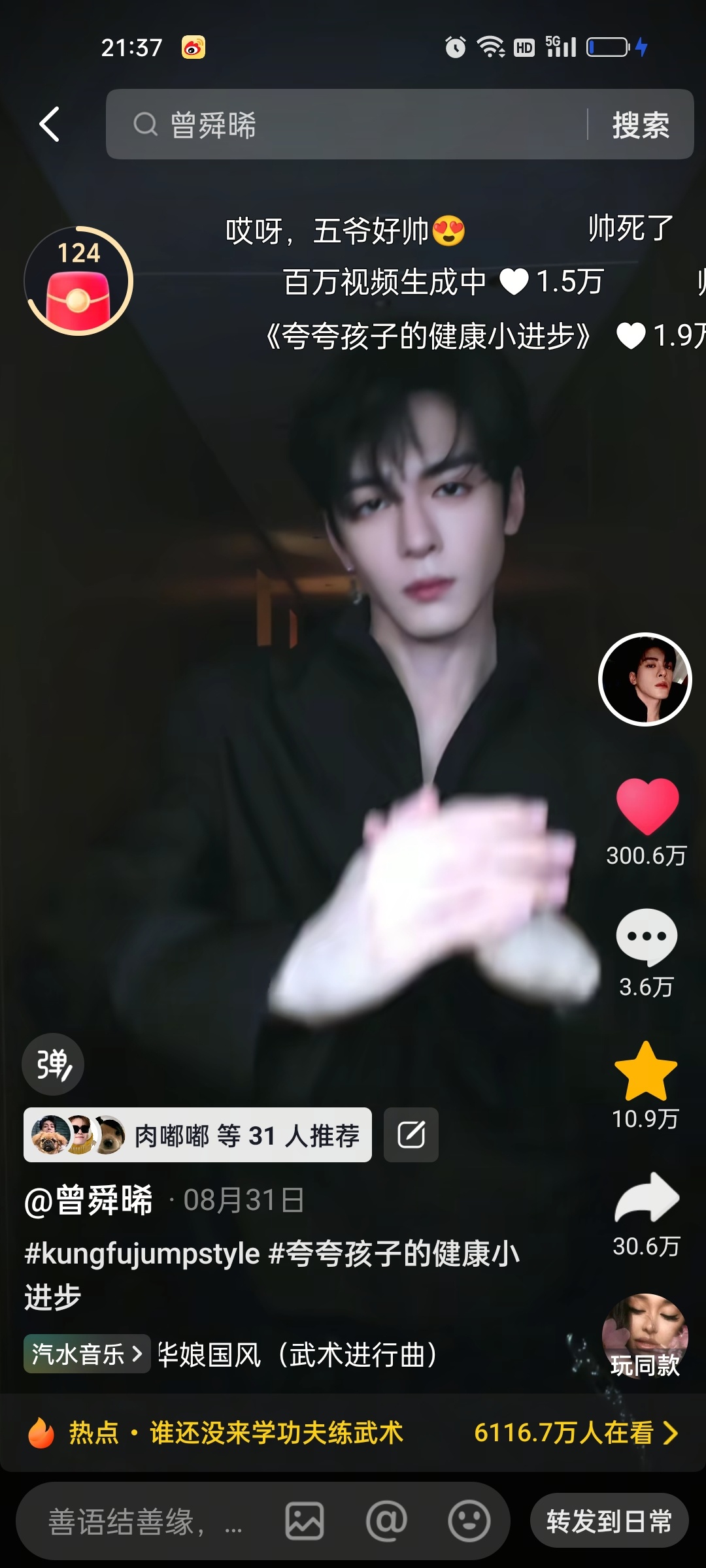Open the 肉嘟嘟 等 31 人推荐 chip
Viewport: 706px width, 1568px height.
(197, 1135)
